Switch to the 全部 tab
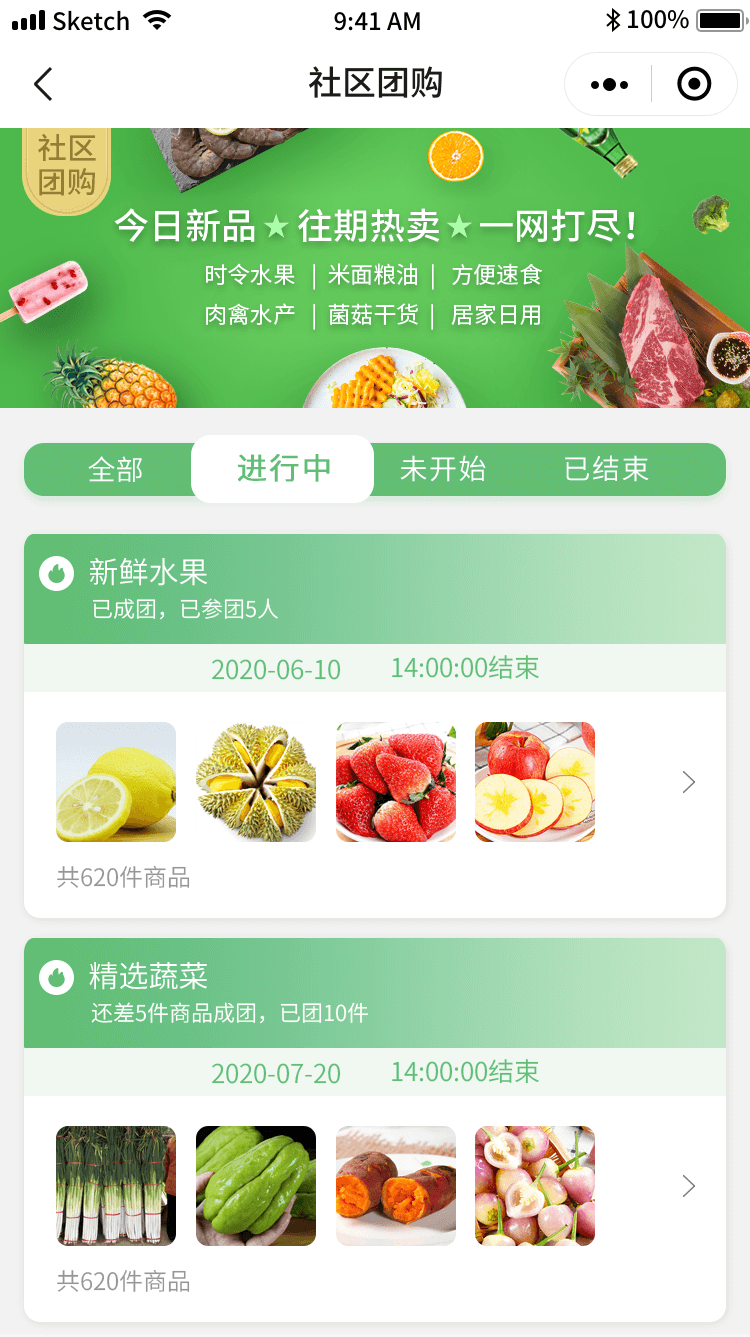This screenshot has width=750, height=1337. [x=116, y=469]
